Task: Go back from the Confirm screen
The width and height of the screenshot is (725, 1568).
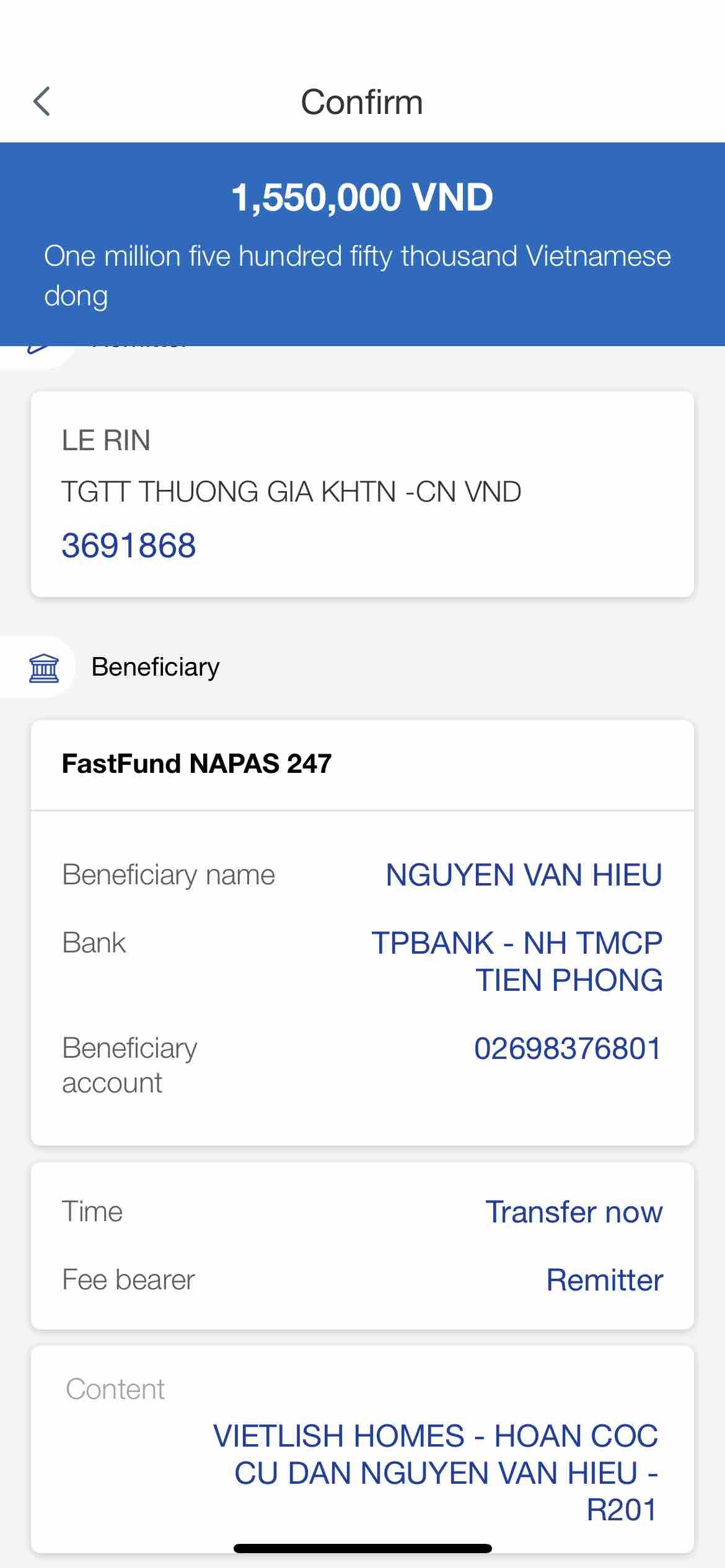Action: [x=42, y=102]
